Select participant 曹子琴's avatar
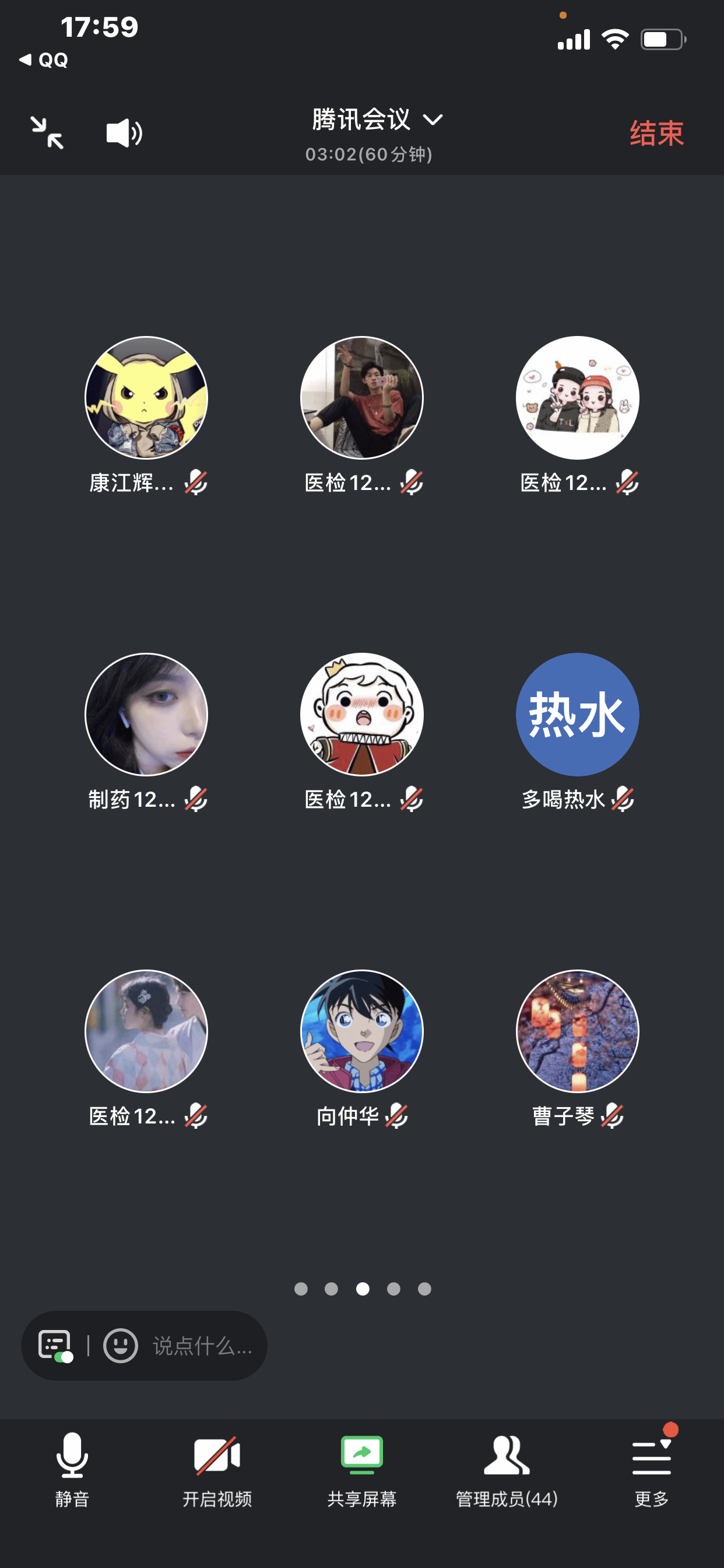Screen dimensions: 724x1568 [x=577, y=1031]
